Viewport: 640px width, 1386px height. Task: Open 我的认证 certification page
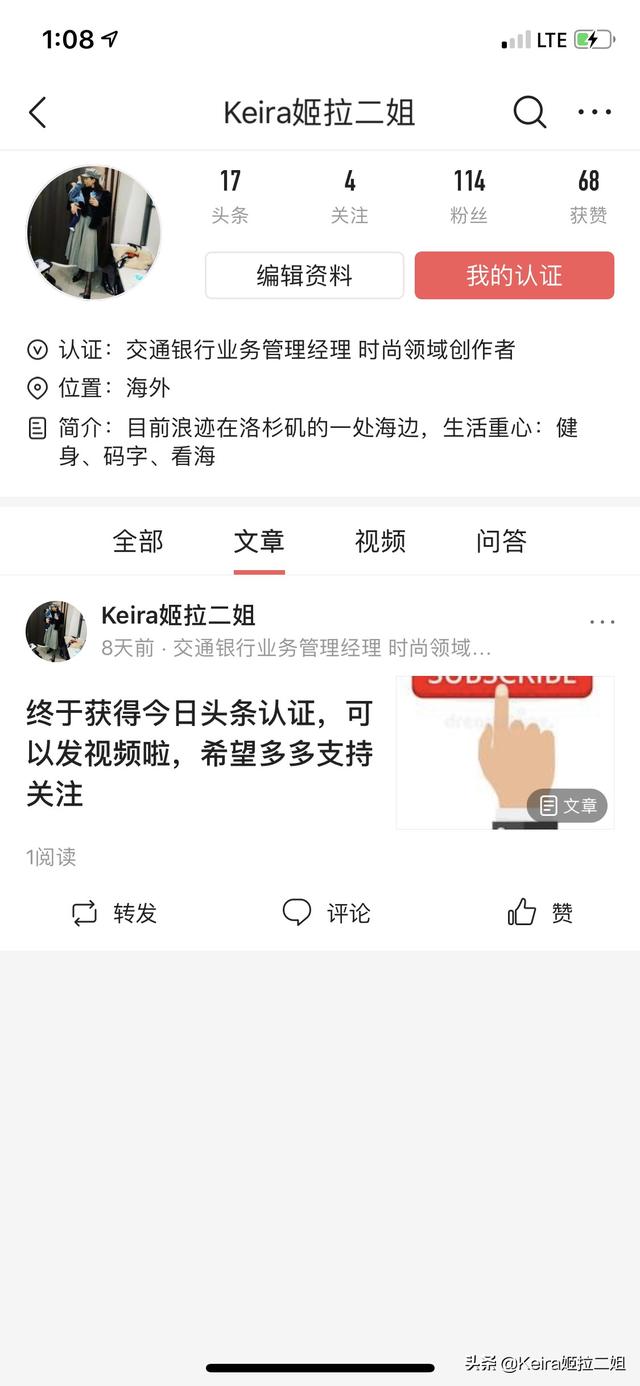pos(514,276)
